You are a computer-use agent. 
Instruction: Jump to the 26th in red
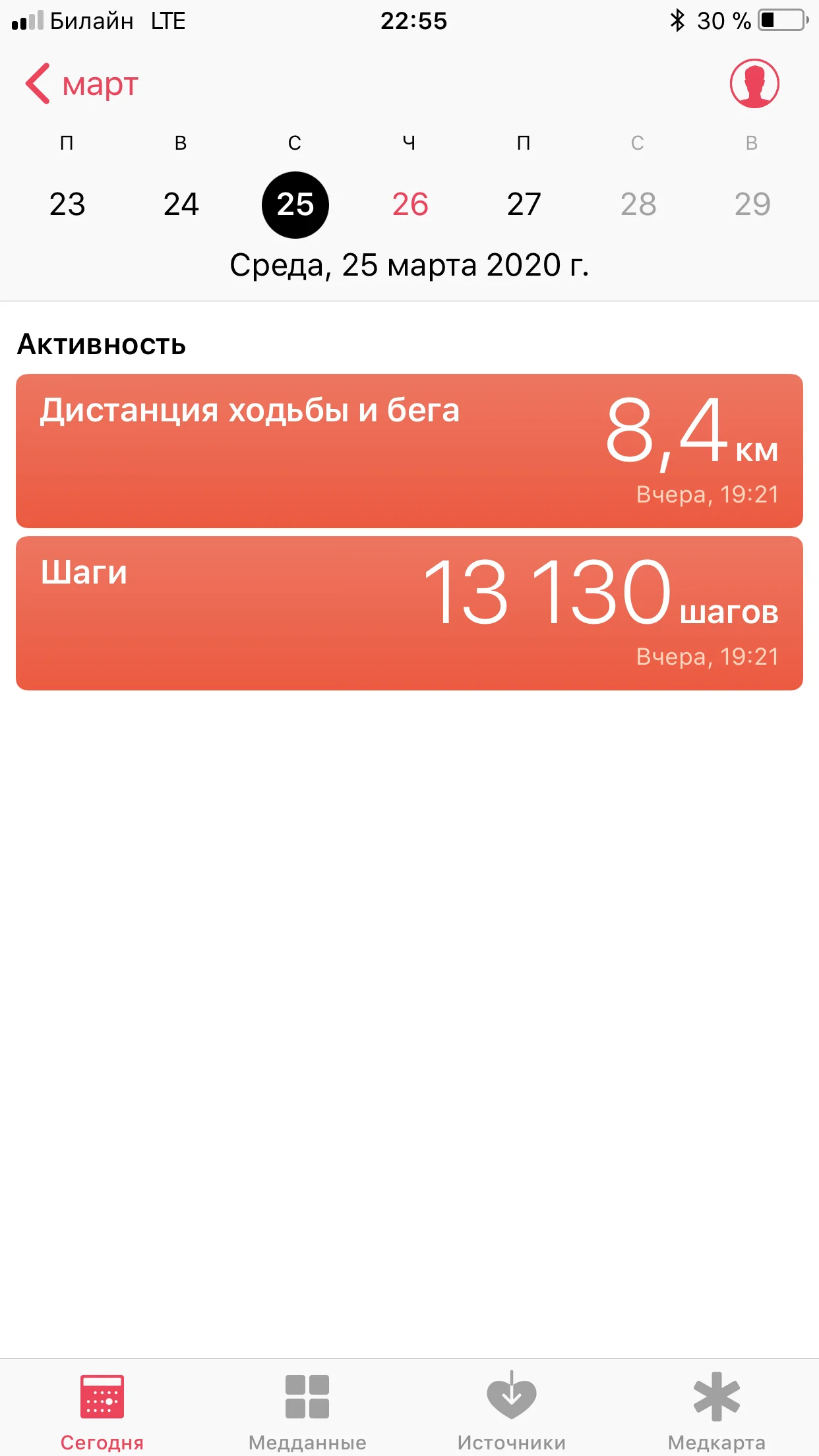point(409,204)
